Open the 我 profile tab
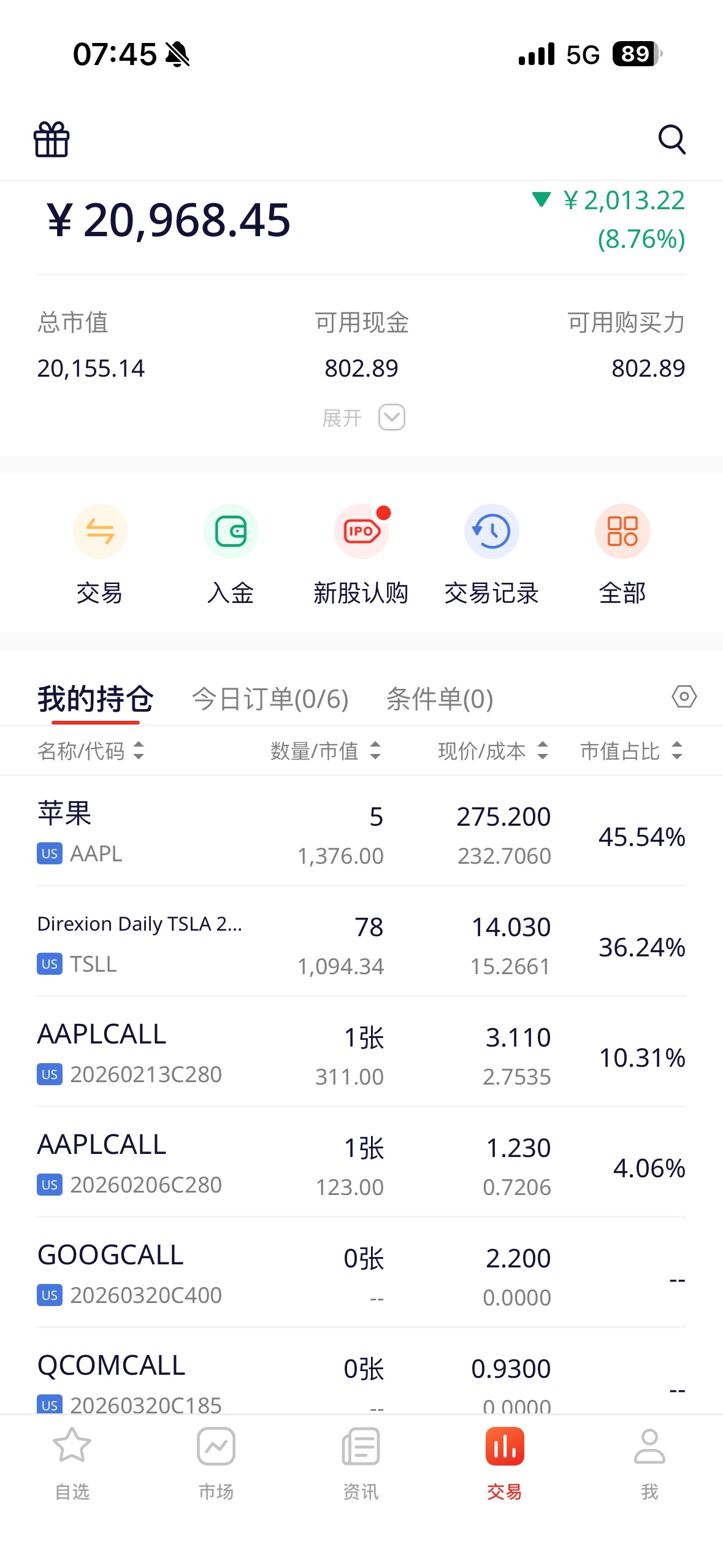Image resolution: width=723 pixels, height=1568 pixels. pos(649,1463)
